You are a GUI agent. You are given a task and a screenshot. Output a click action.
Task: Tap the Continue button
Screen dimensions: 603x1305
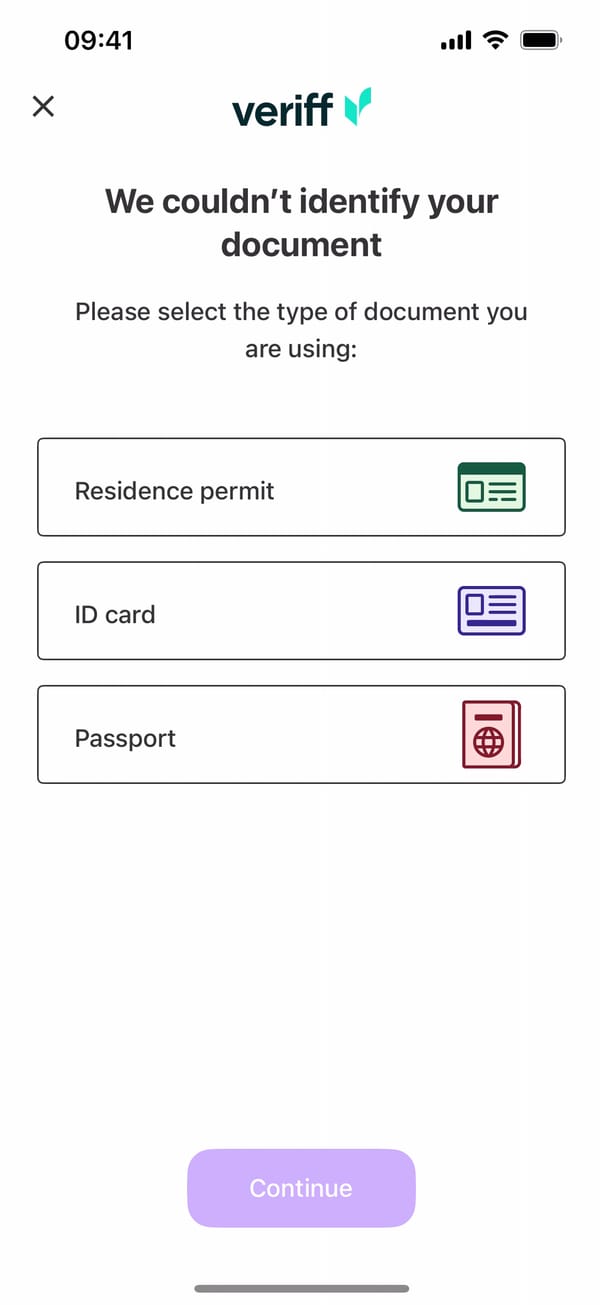[301, 1188]
